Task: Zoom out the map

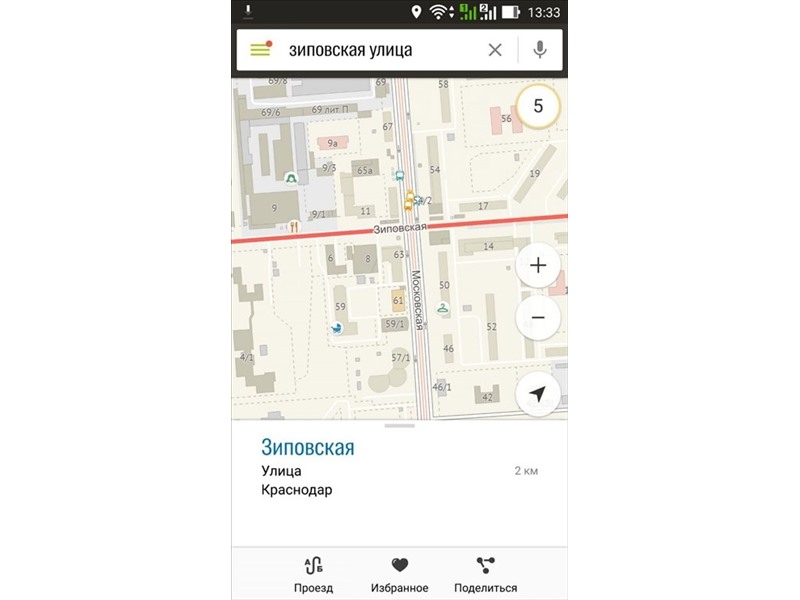Action: point(538,318)
